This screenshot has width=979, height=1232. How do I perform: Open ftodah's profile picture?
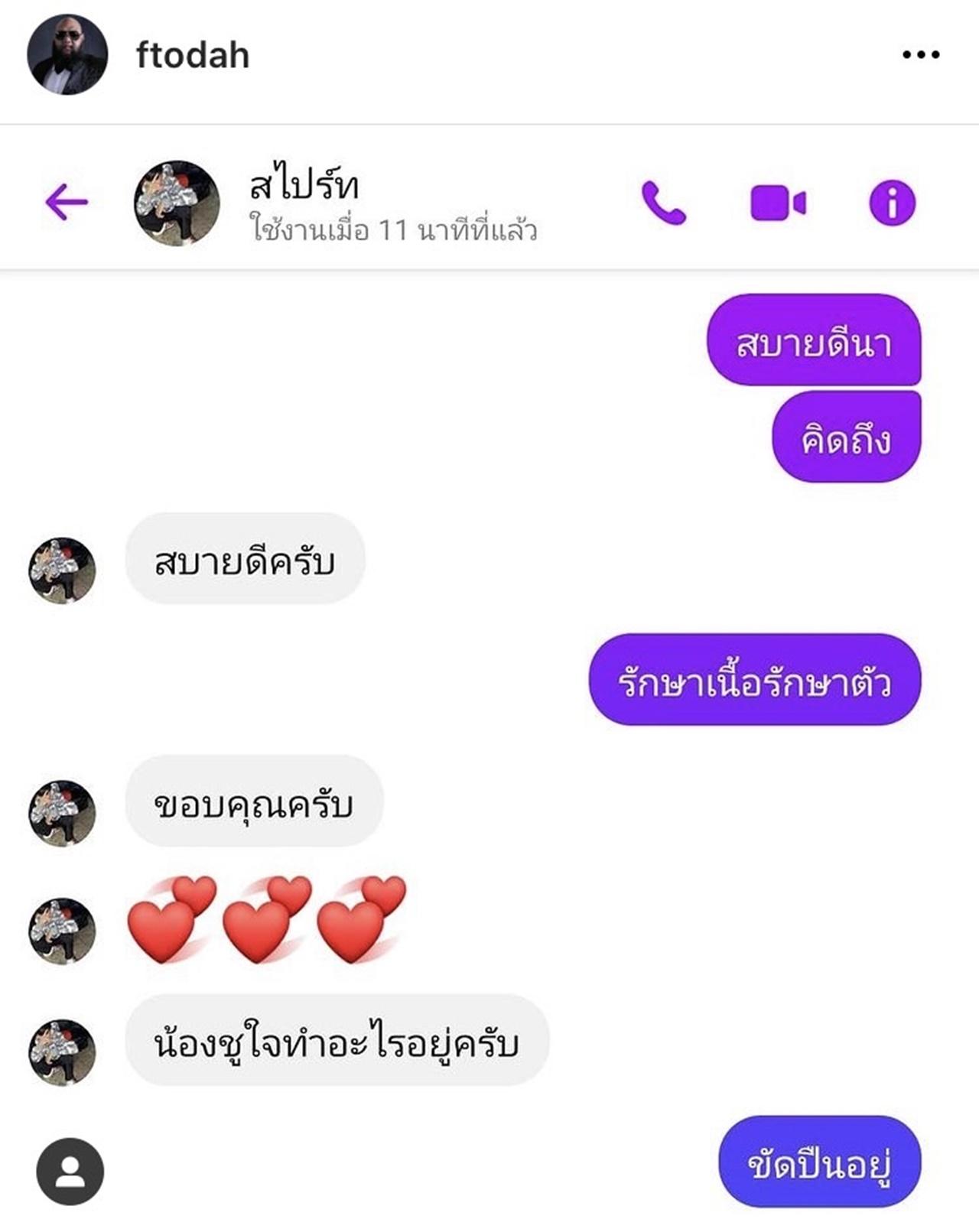pos(67,55)
